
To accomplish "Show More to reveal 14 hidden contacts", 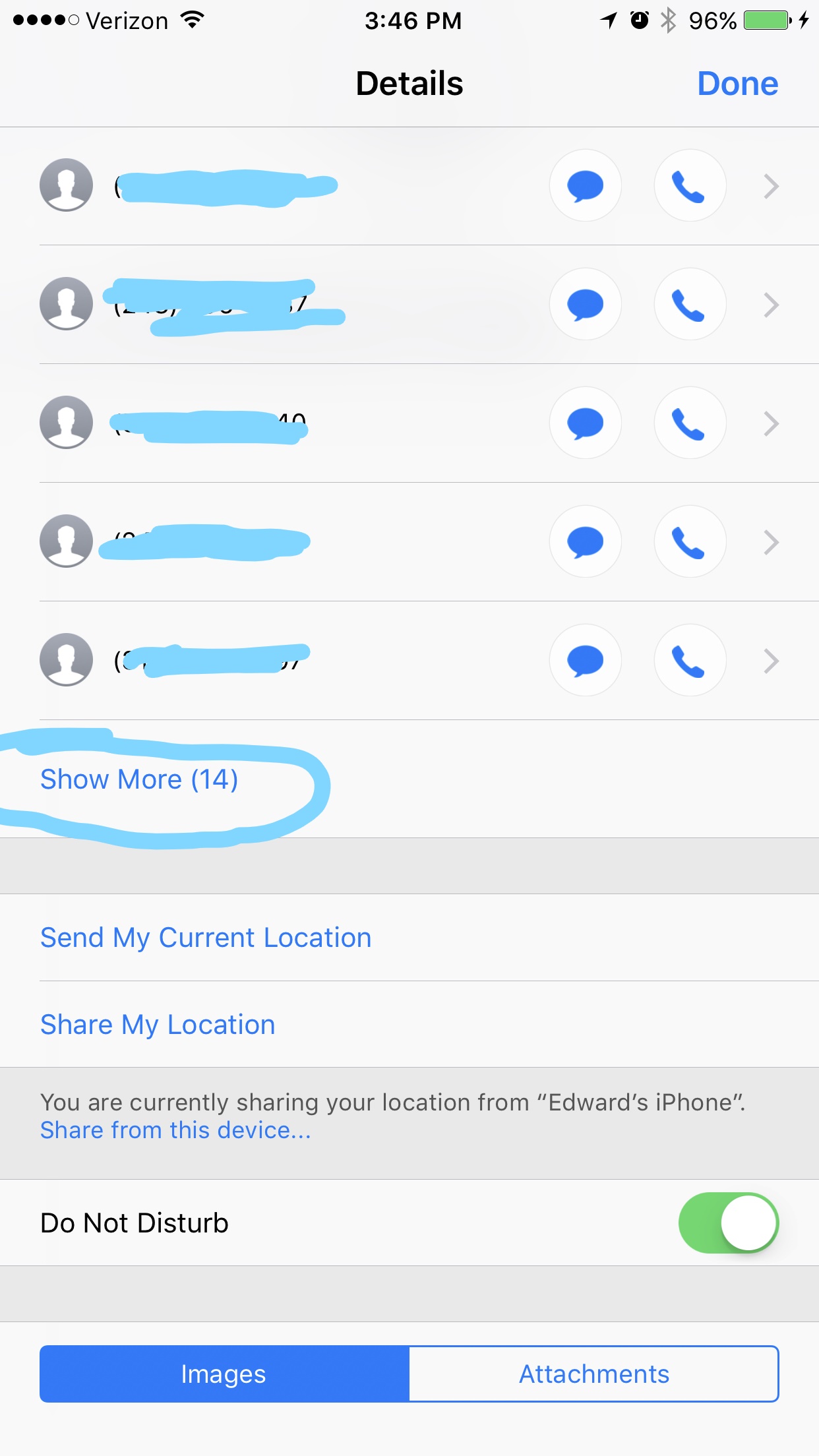I will click(140, 779).
